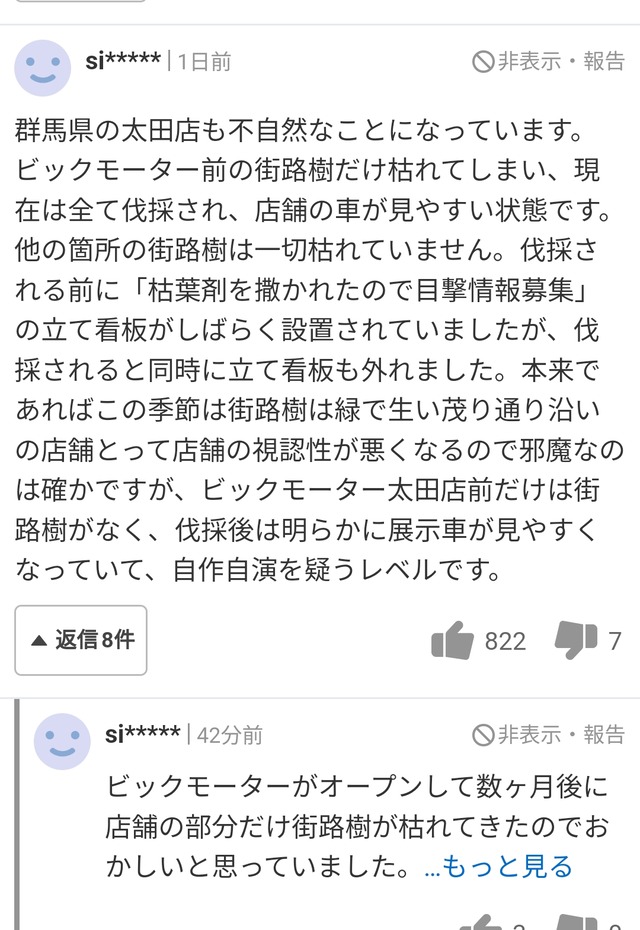Viewport: 640px width, 930px height.
Task: Dislike the comment with 7 thumbs down
Action: [576, 640]
